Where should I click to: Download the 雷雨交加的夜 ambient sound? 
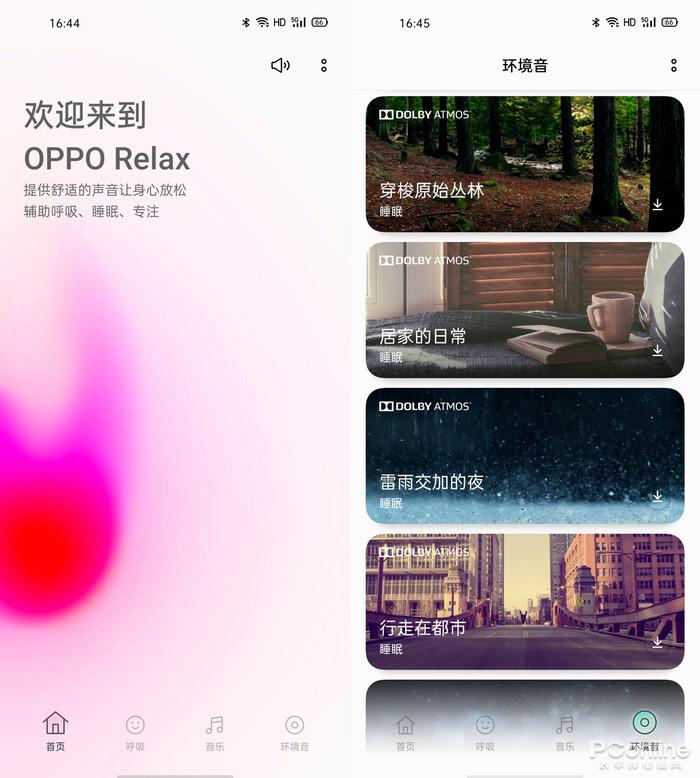[657, 496]
